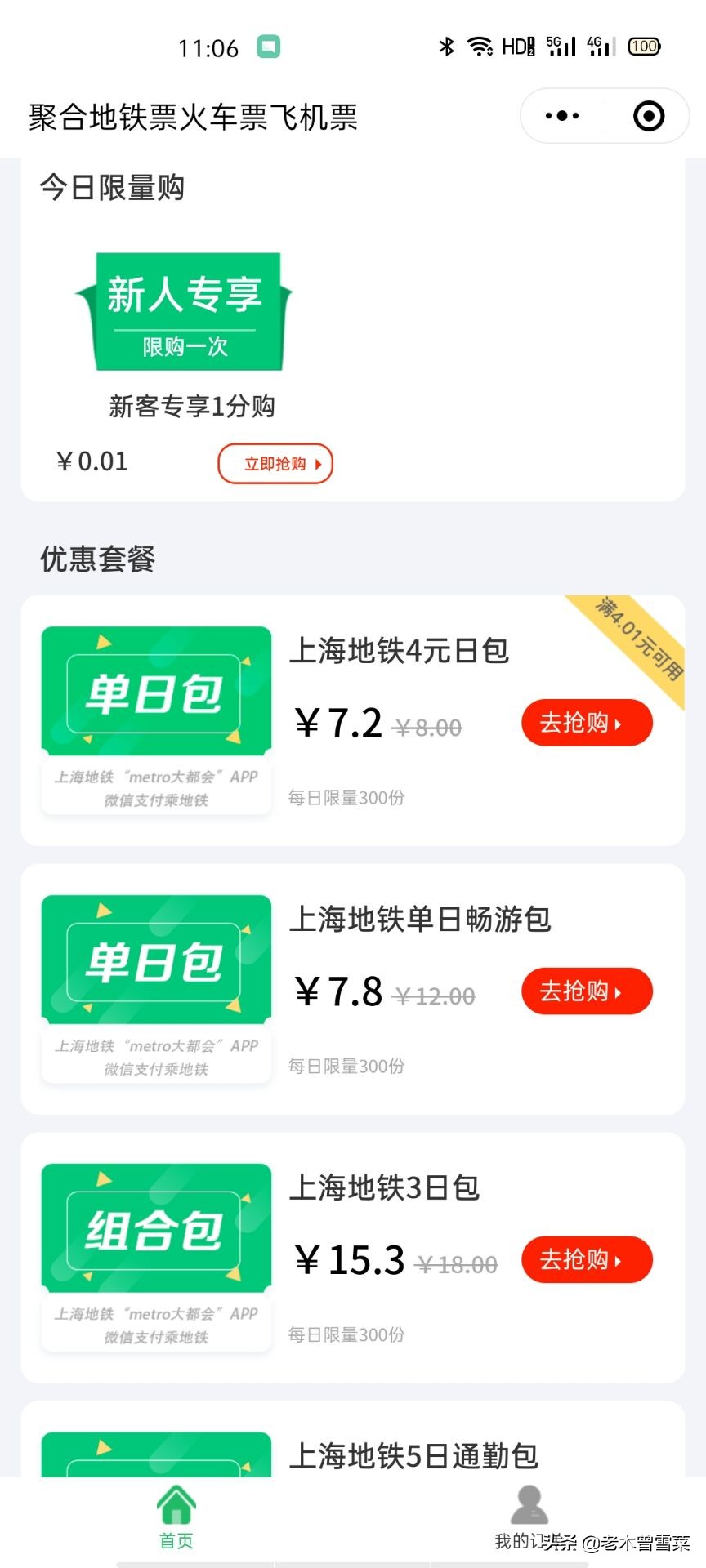Tap the battery indicator showing 100

tap(643, 47)
